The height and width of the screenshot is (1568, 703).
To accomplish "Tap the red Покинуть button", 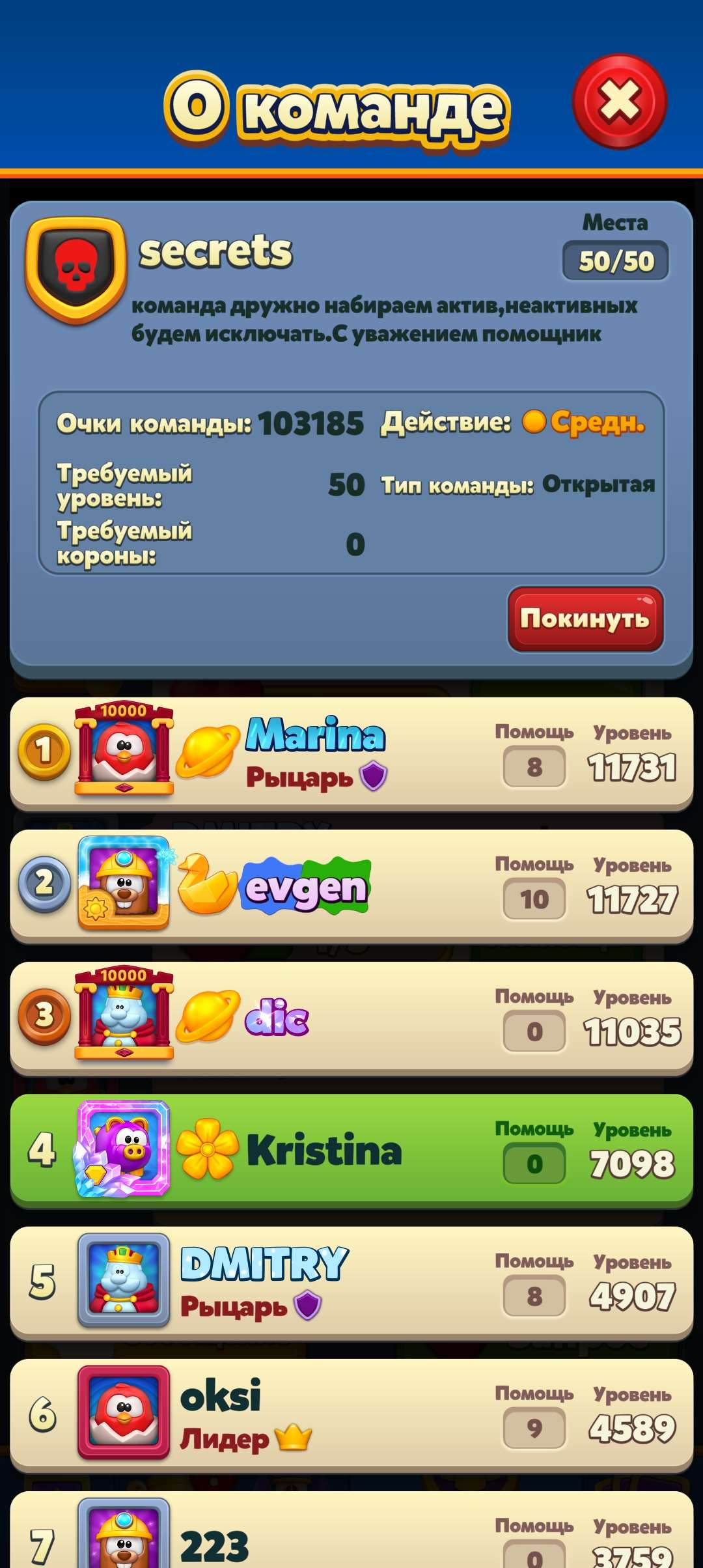I will click(x=585, y=619).
